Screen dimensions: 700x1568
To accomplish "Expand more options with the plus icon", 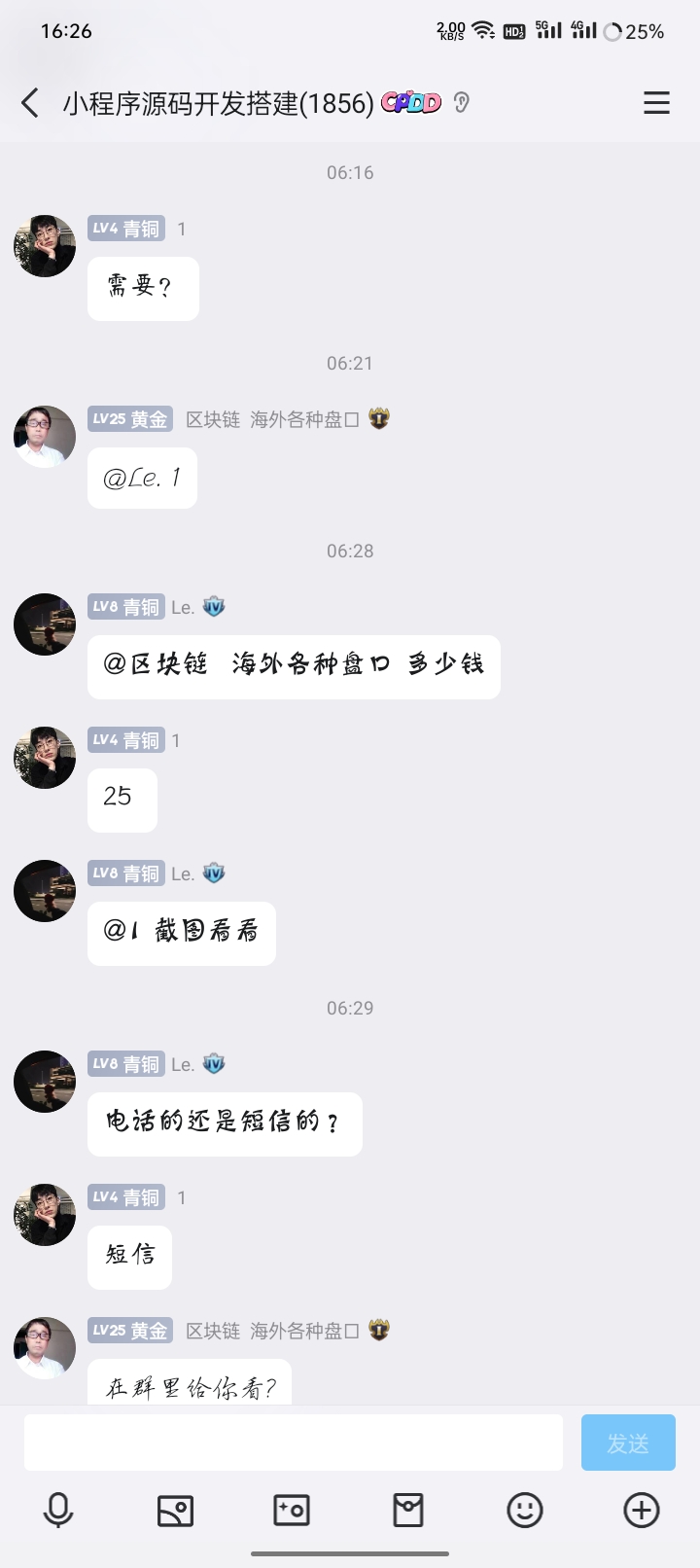I will (x=641, y=1510).
